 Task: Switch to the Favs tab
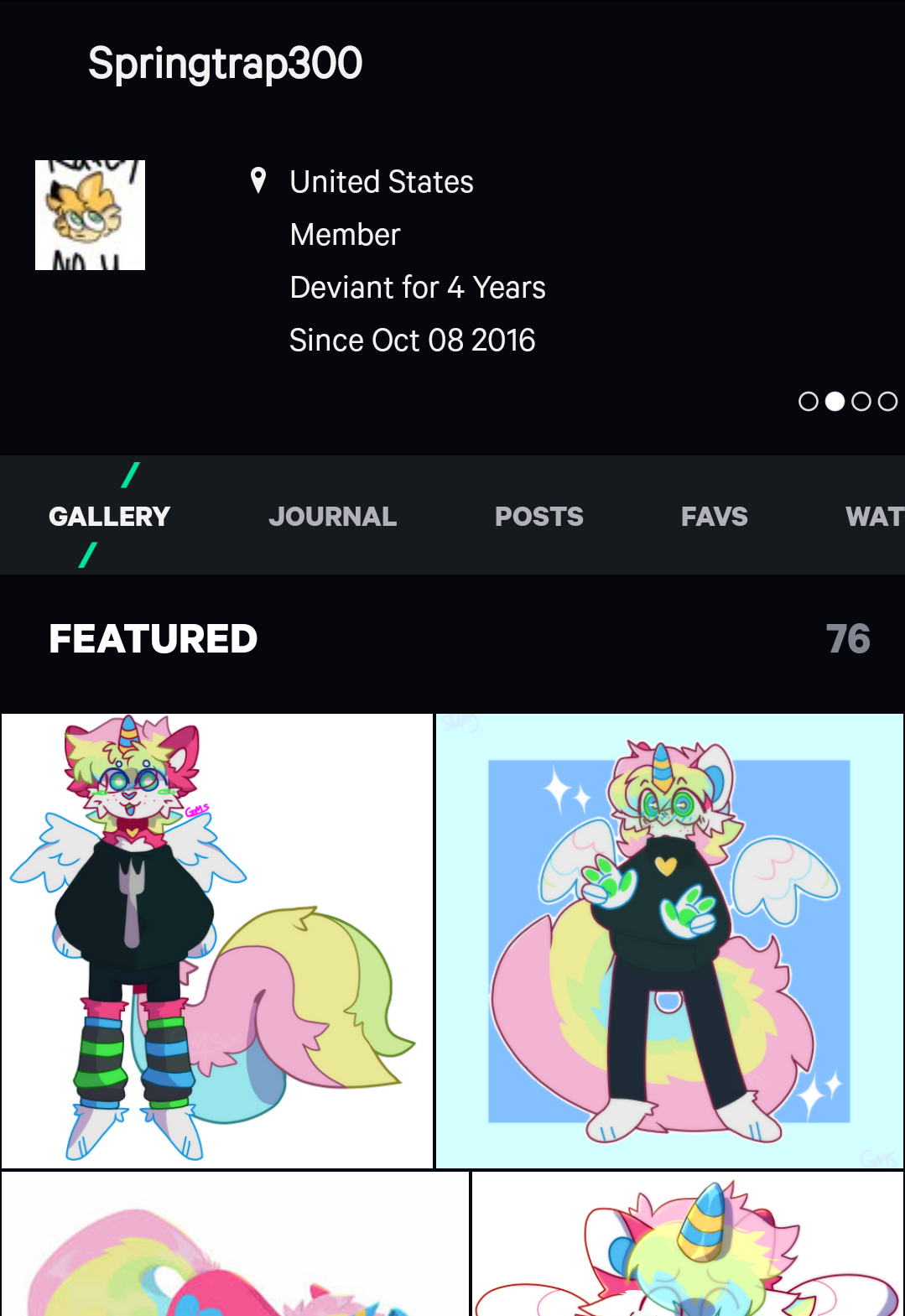(x=714, y=516)
